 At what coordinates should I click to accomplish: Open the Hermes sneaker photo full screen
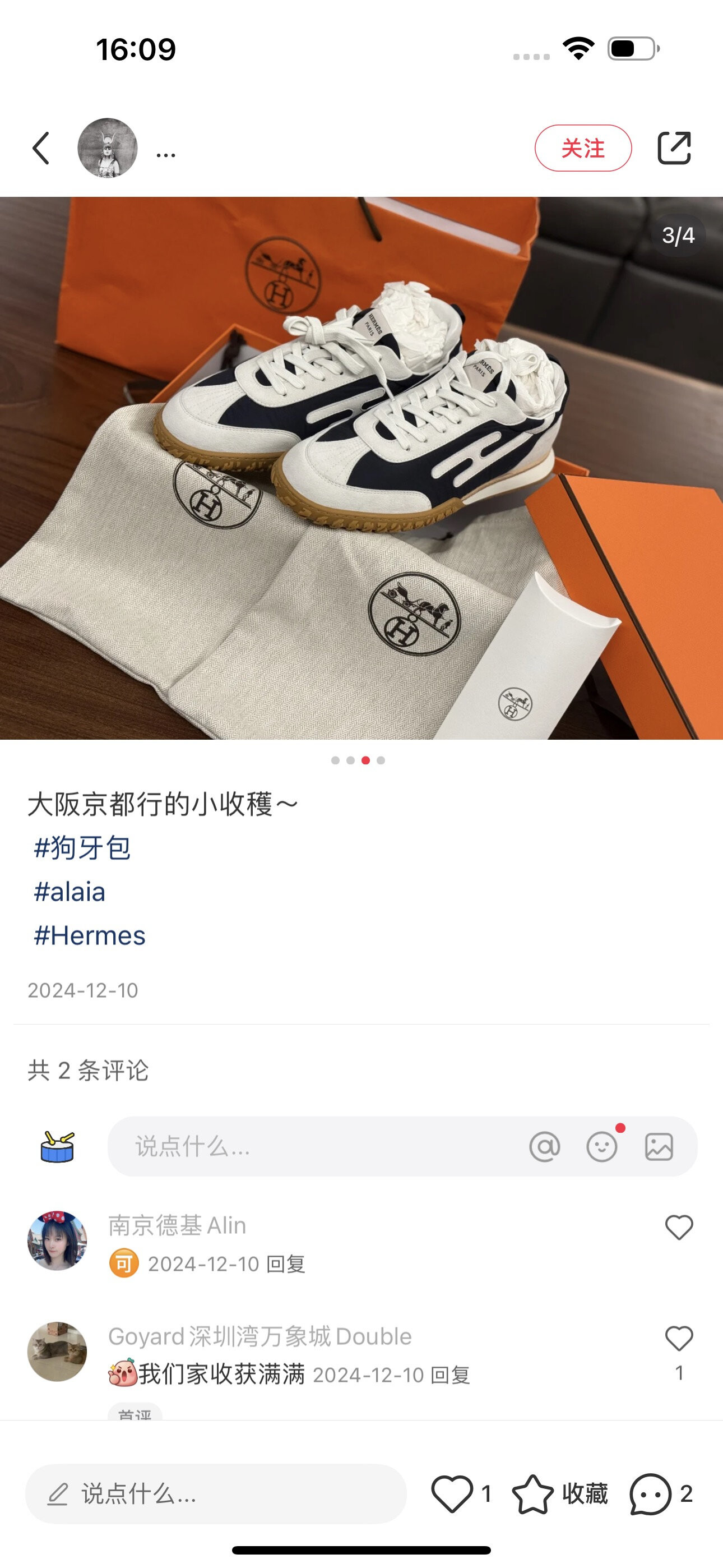(x=361, y=468)
